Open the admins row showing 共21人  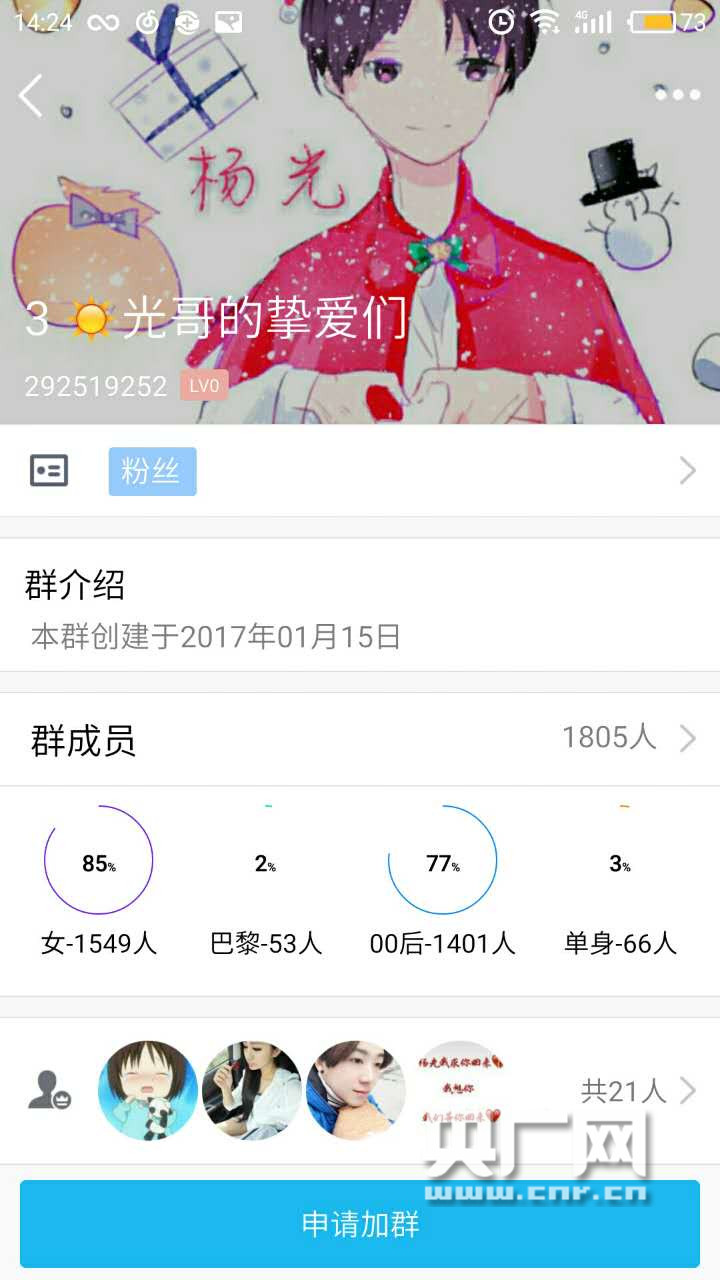[x=360, y=1090]
